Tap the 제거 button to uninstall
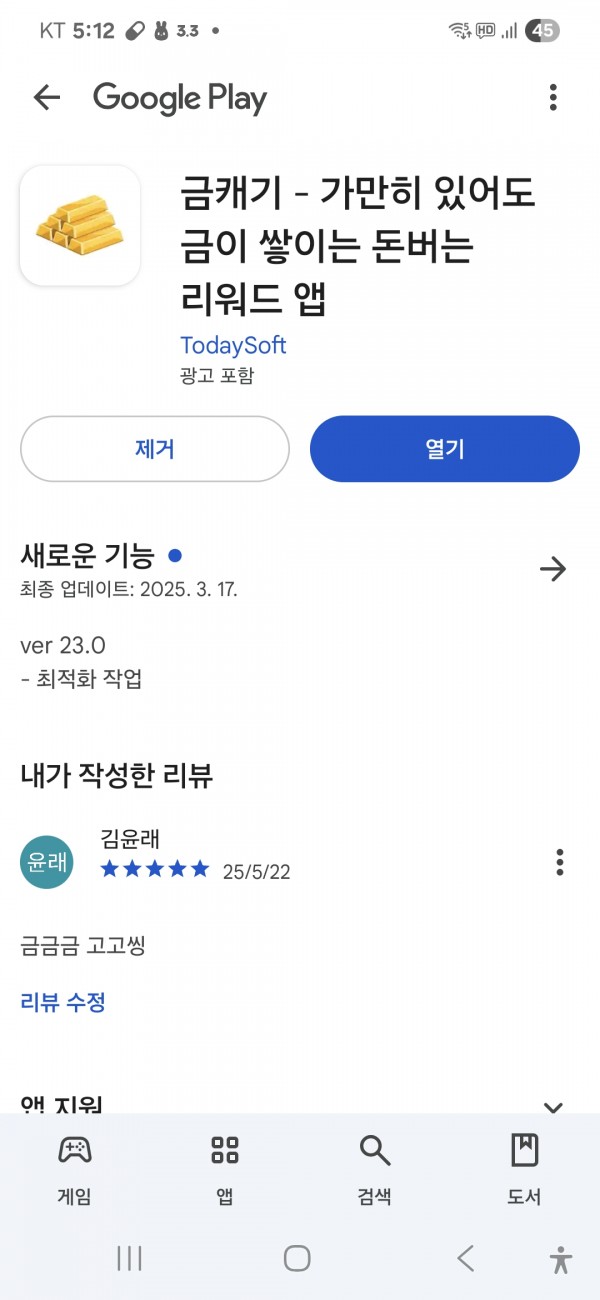The image size is (600, 1300). click(x=155, y=449)
